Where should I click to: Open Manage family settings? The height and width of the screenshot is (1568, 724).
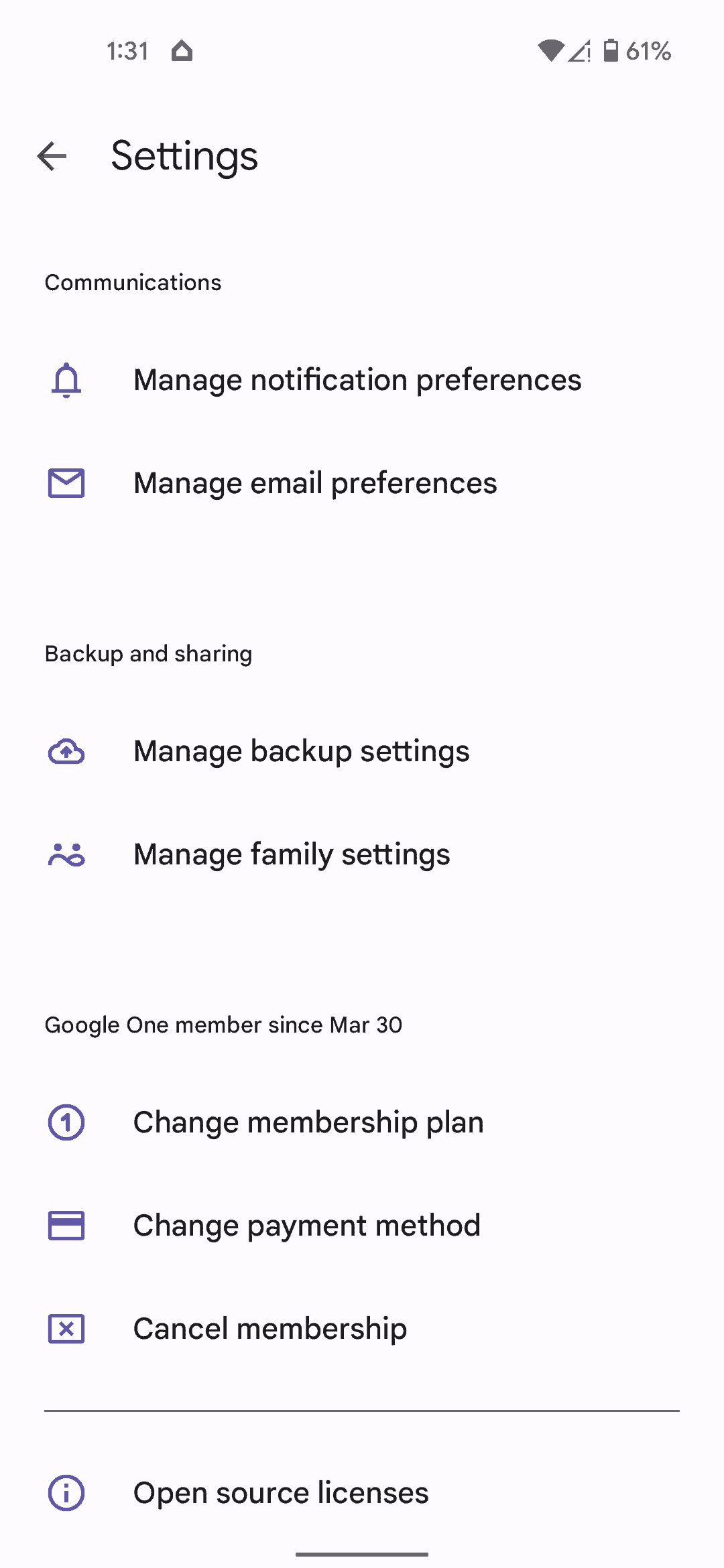tap(362, 854)
